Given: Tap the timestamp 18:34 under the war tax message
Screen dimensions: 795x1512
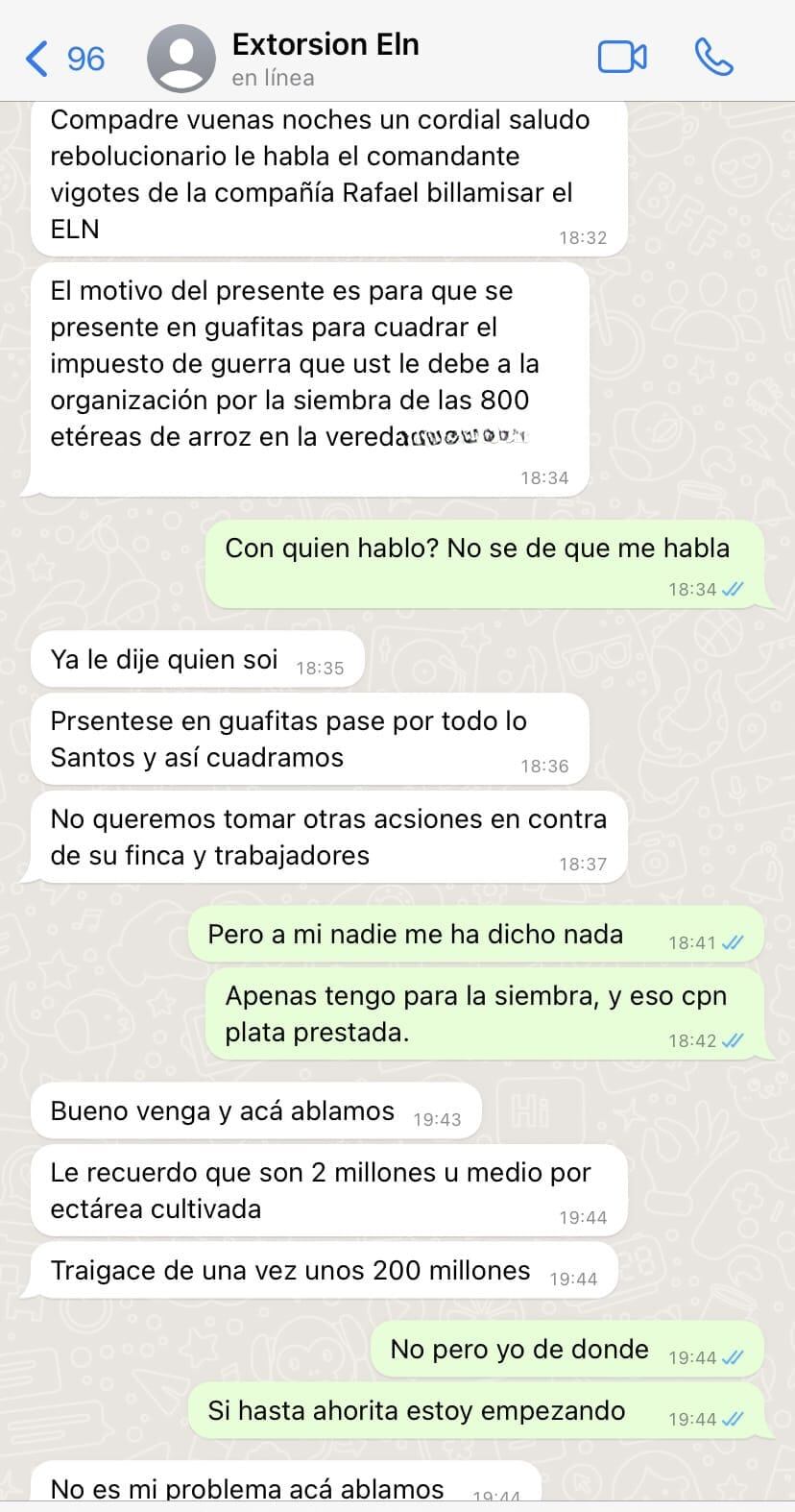Looking at the screenshot, I should (x=547, y=476).
